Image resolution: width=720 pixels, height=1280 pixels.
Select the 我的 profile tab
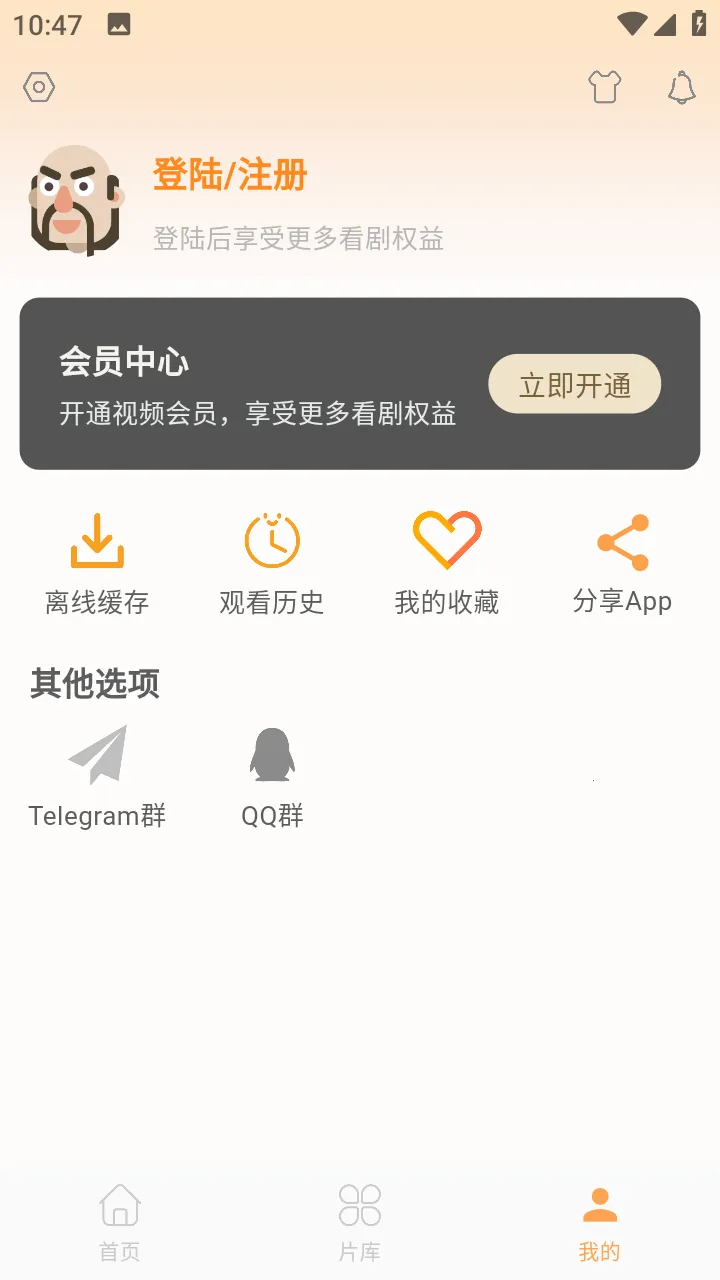600,1222
